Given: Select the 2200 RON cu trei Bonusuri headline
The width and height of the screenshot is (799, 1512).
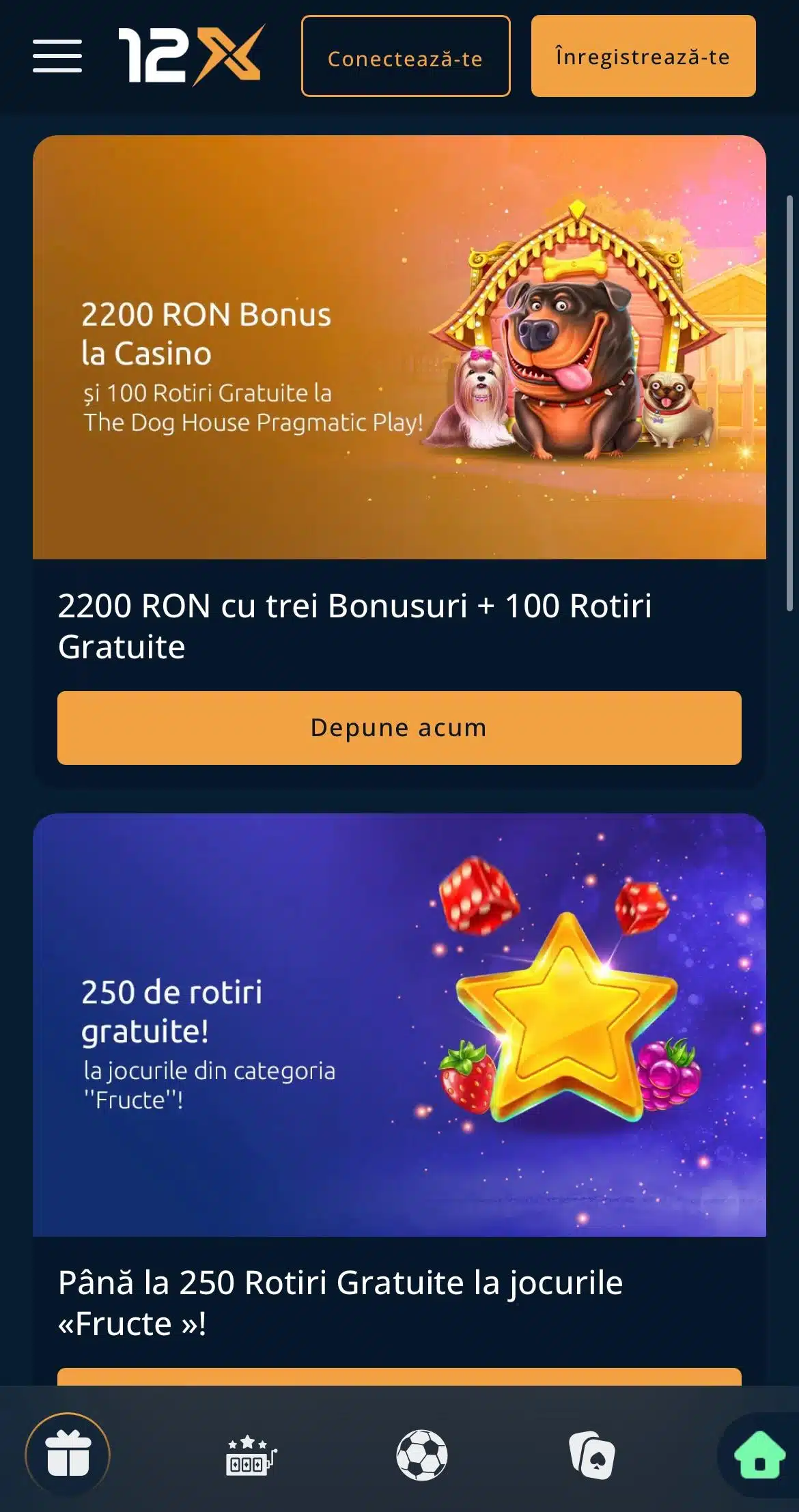Looking at the screenshot, I should click(355, 625).
